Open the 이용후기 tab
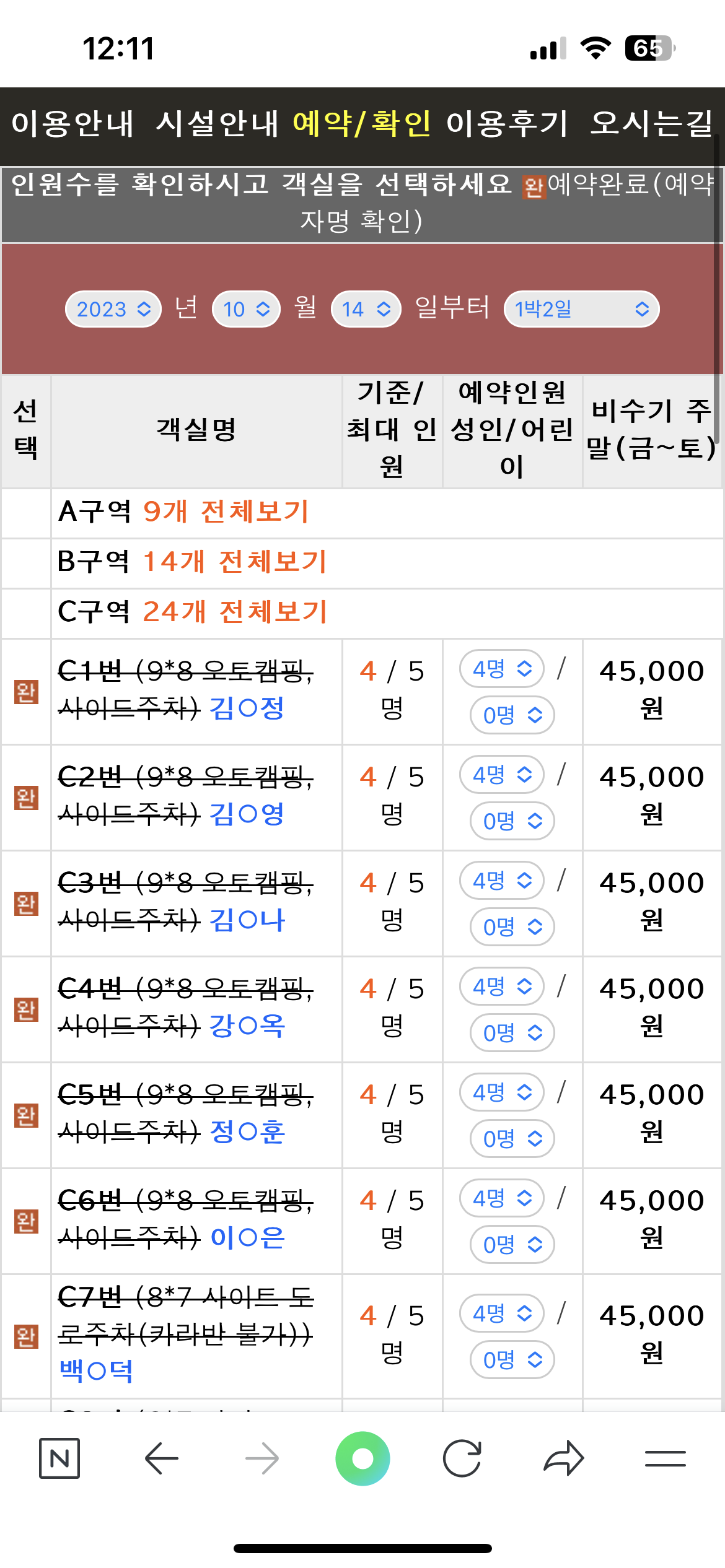The image size is (725, 1568). tap(507, 123)
